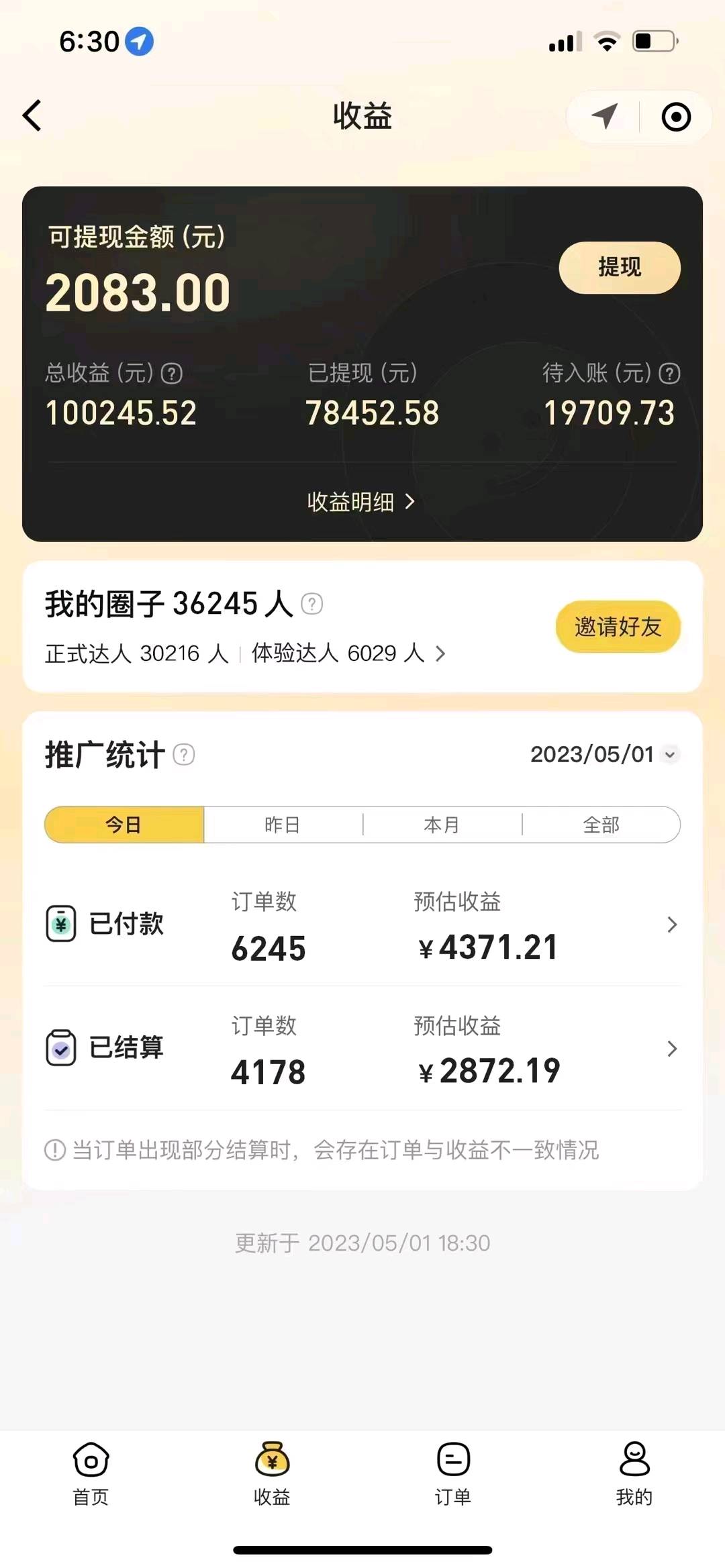Tap the help icon next to 推广统计
The width and height of the screenshot is (725, 1568).
pyautogui.click(x=184, y=755)
